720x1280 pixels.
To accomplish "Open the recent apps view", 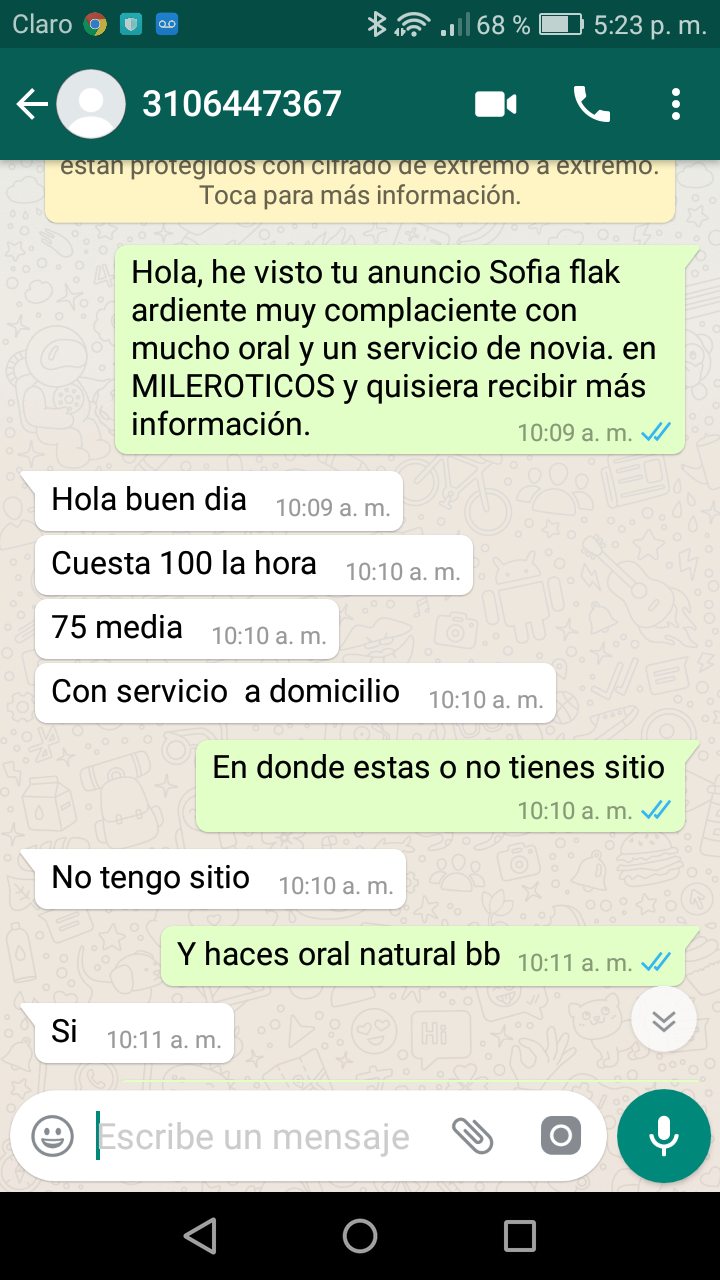I will pyautogui.click(x=519, y=1237).
